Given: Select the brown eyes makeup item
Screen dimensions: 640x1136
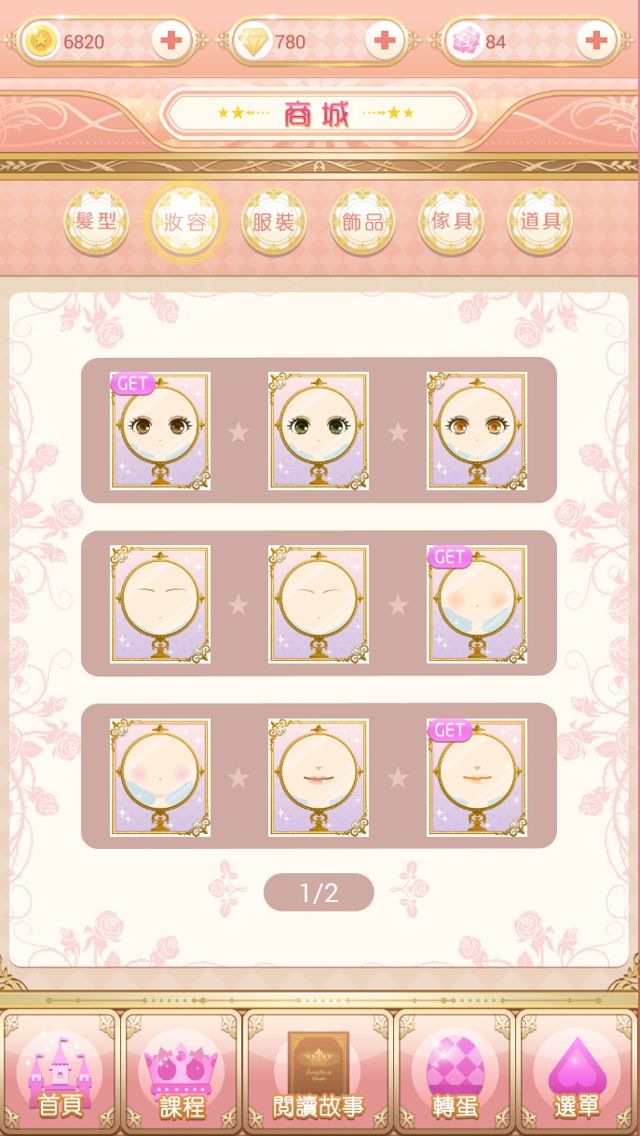Looking at the screenshot, I should tap(160, 431).
